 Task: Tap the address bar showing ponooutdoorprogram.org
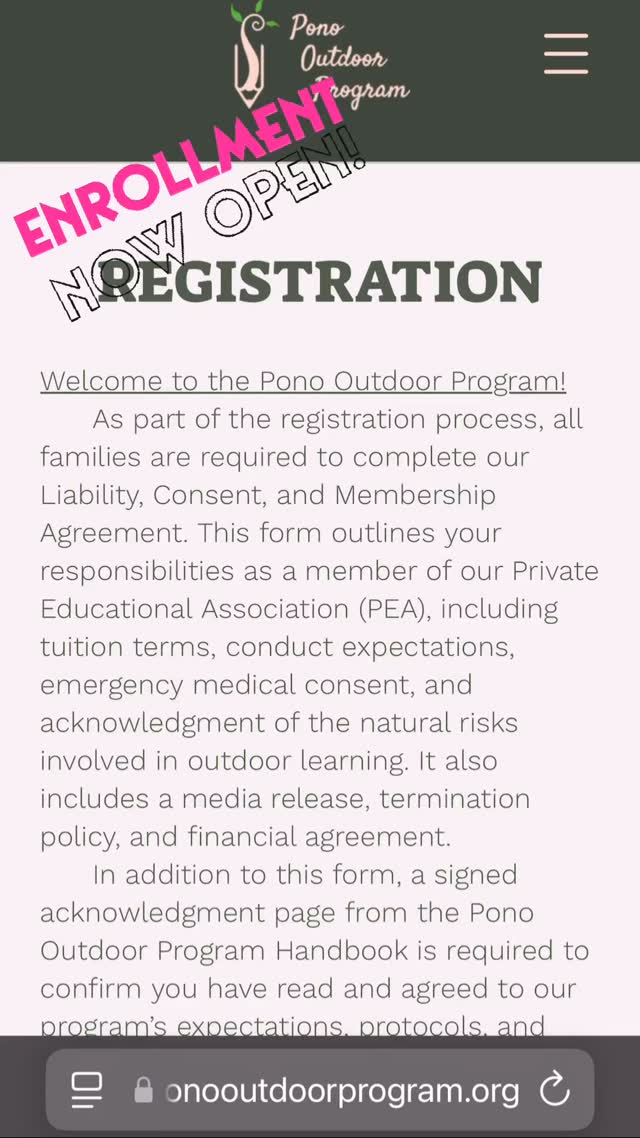[340, 1090]
